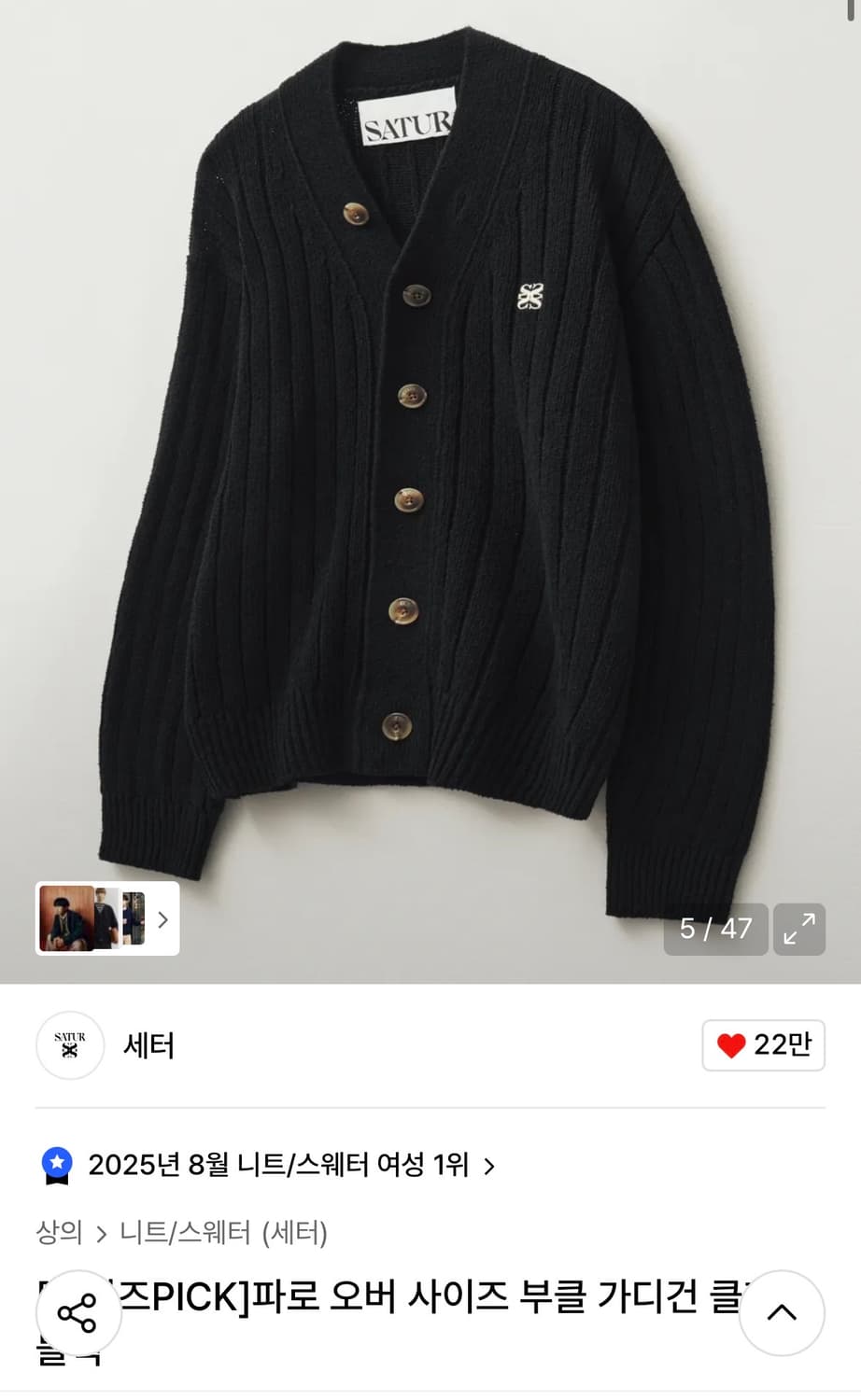Expand the image thumbnail strip with the arrow
This screenshot has height=1400, width=861.
(x=162, y=919)
